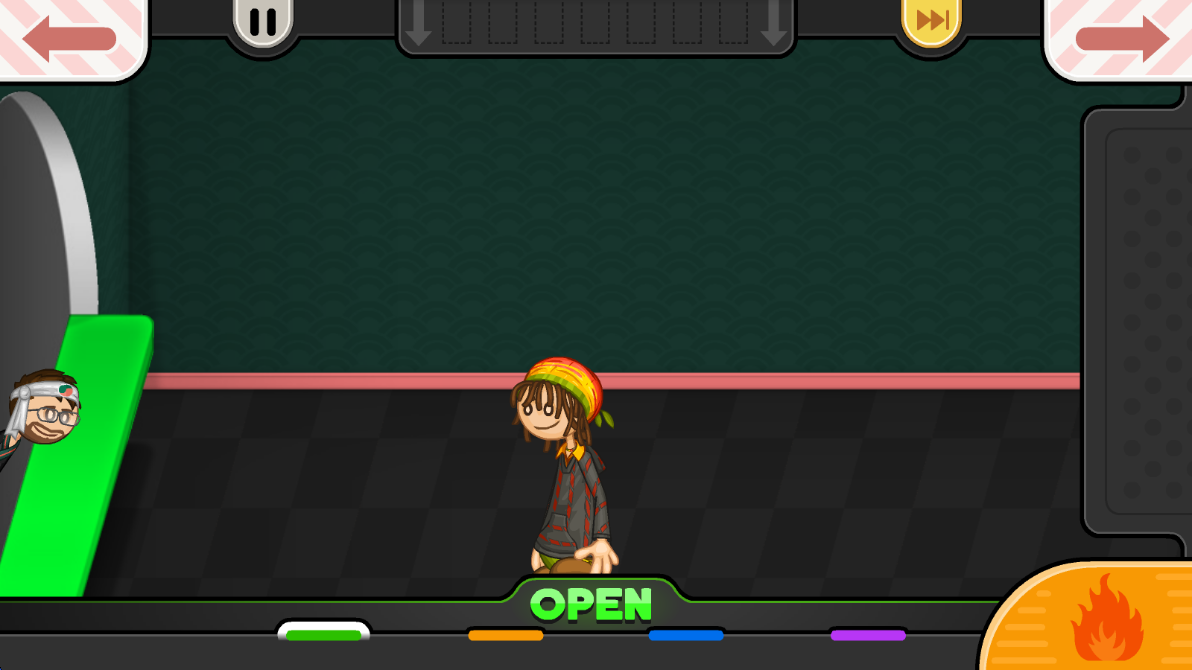This screenshot has height=670, width=1192.
Task: Switch to the blue station tab
Action: (x=686, y=635)
